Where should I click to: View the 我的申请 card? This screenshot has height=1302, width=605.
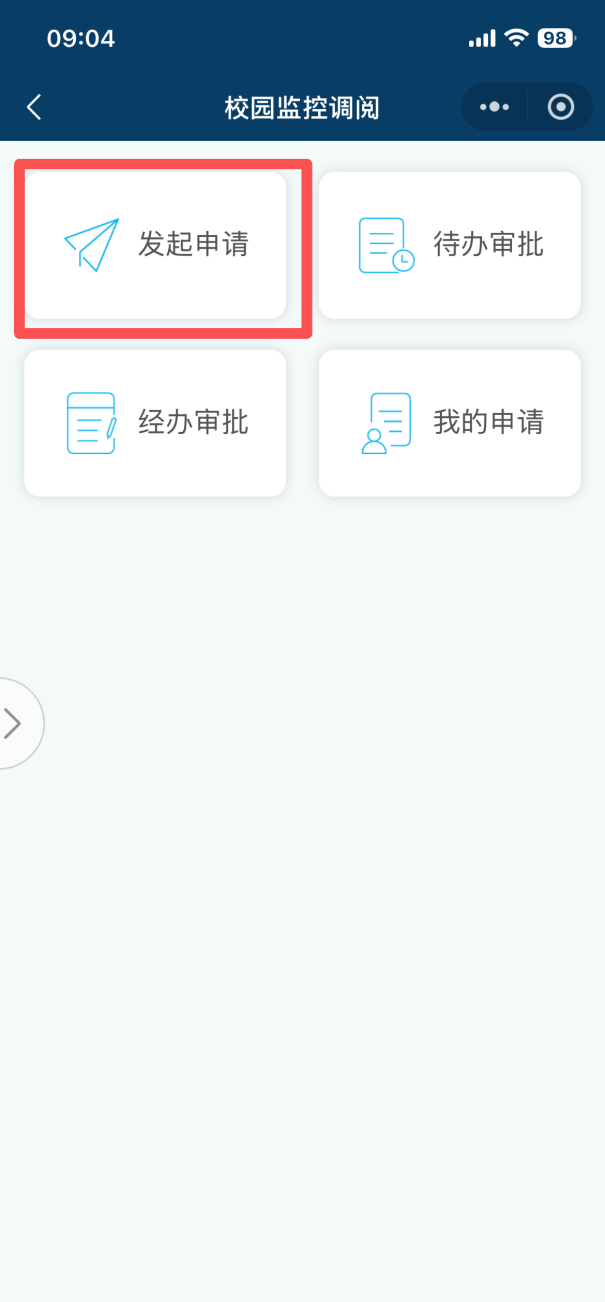pyautogui.click(x=450, y=423)
